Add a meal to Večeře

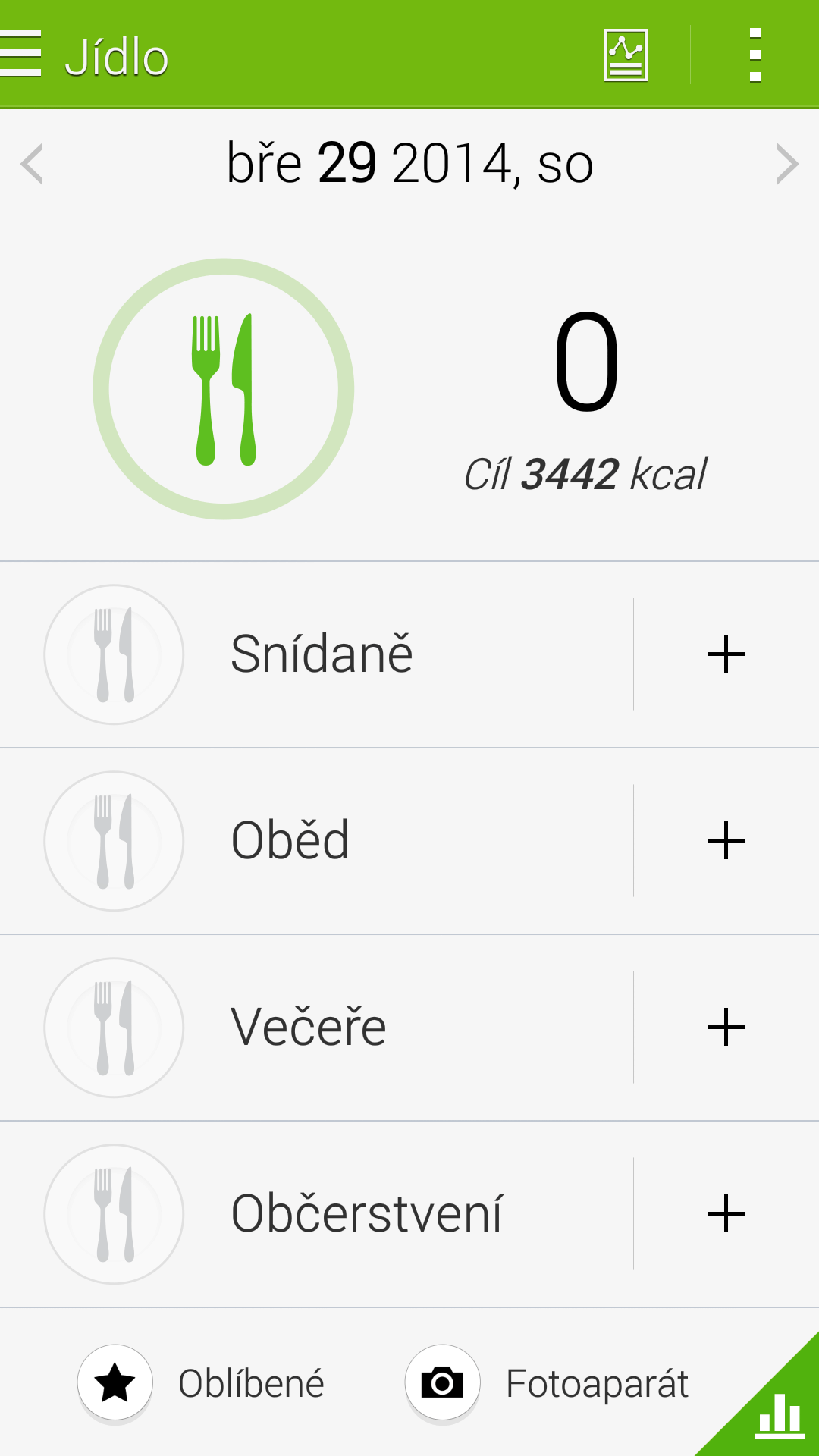click(726, 1028)
